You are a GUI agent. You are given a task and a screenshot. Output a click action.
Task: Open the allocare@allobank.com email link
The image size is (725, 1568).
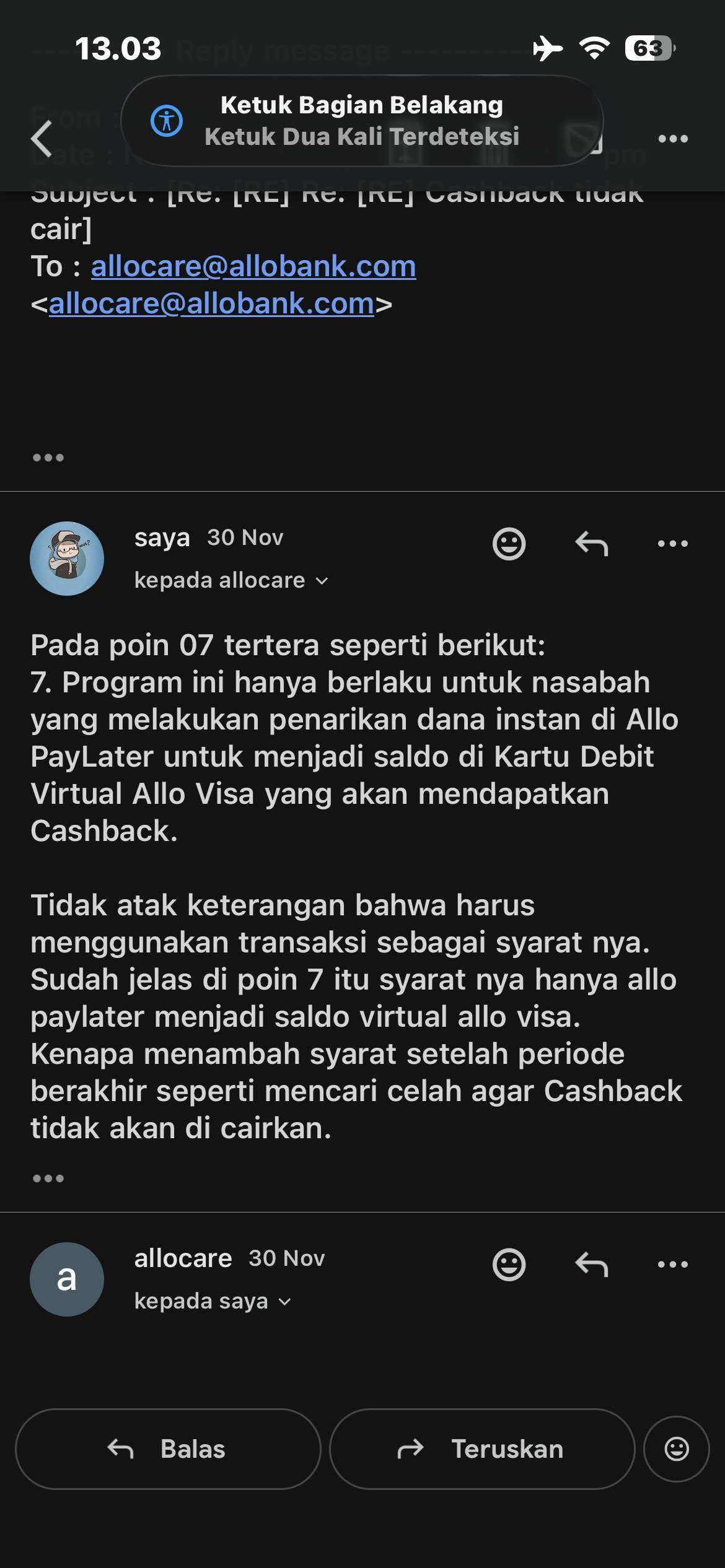[x=253, y=267]
